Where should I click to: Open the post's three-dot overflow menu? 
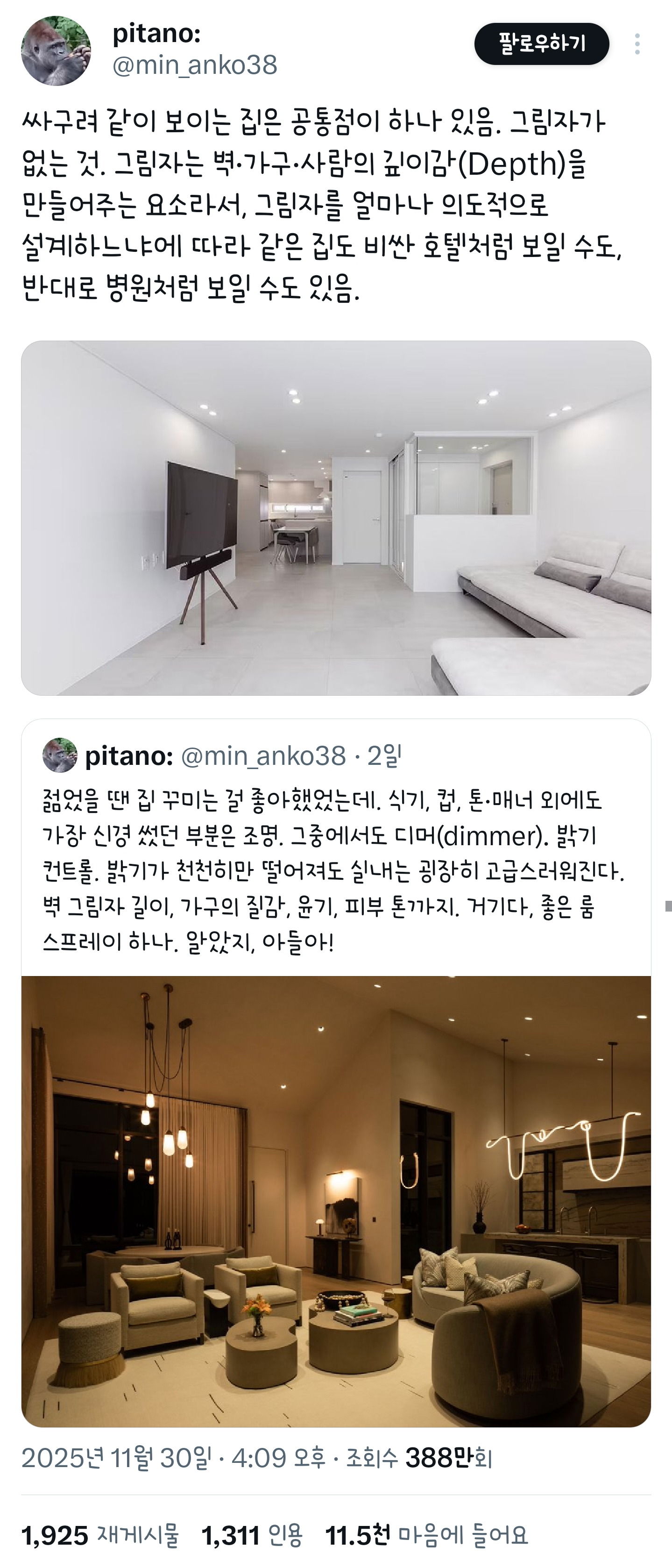[637, 44]
